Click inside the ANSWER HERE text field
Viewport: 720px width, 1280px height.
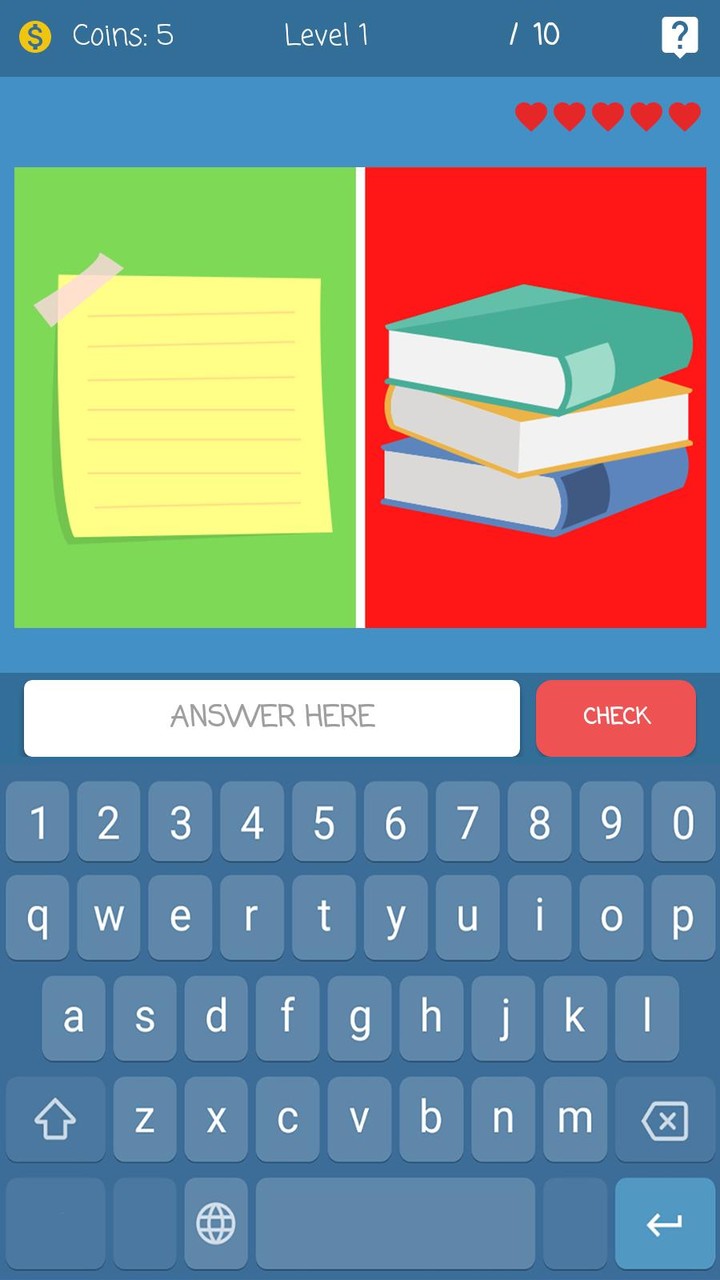pyautogui.click(x=271, y=717)
